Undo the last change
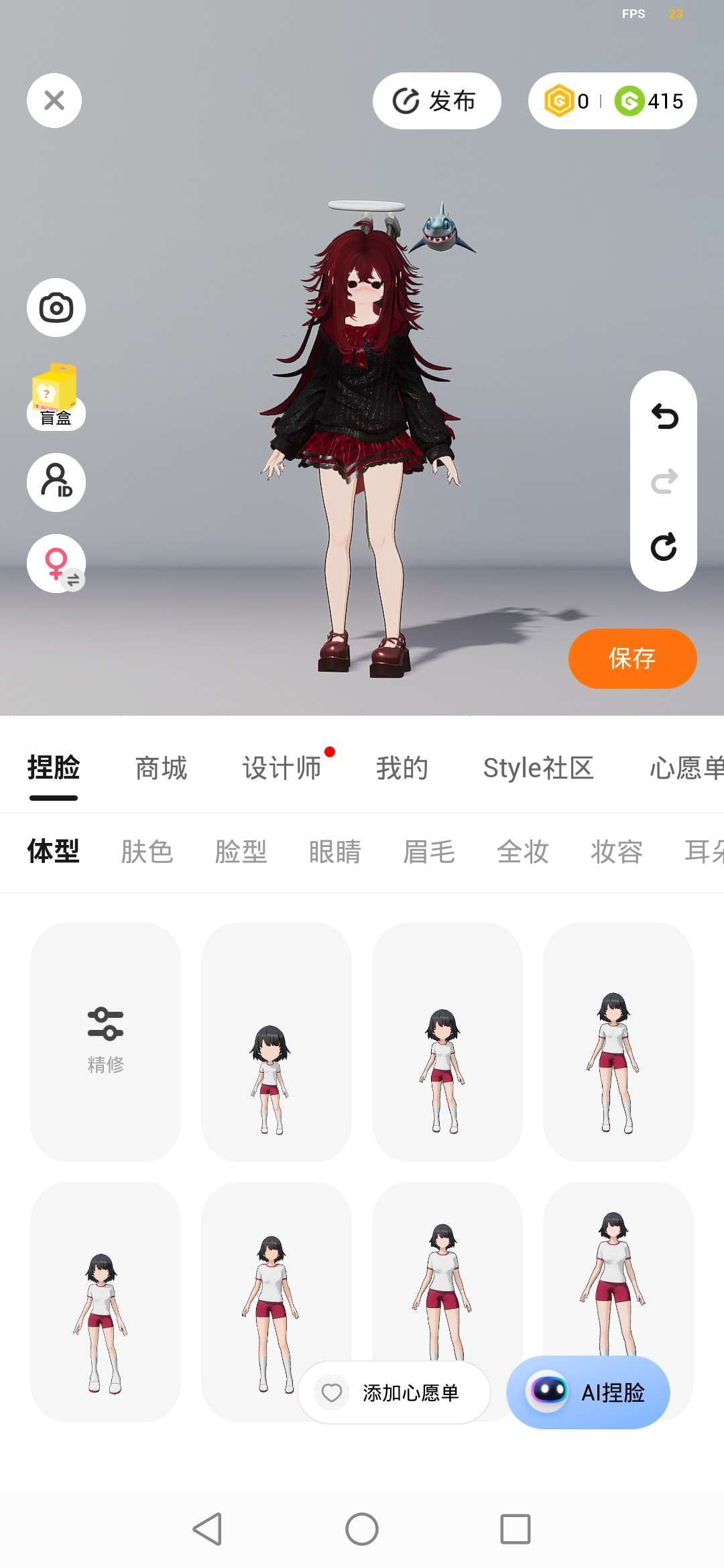724x1568 pixels. (664, 417)
